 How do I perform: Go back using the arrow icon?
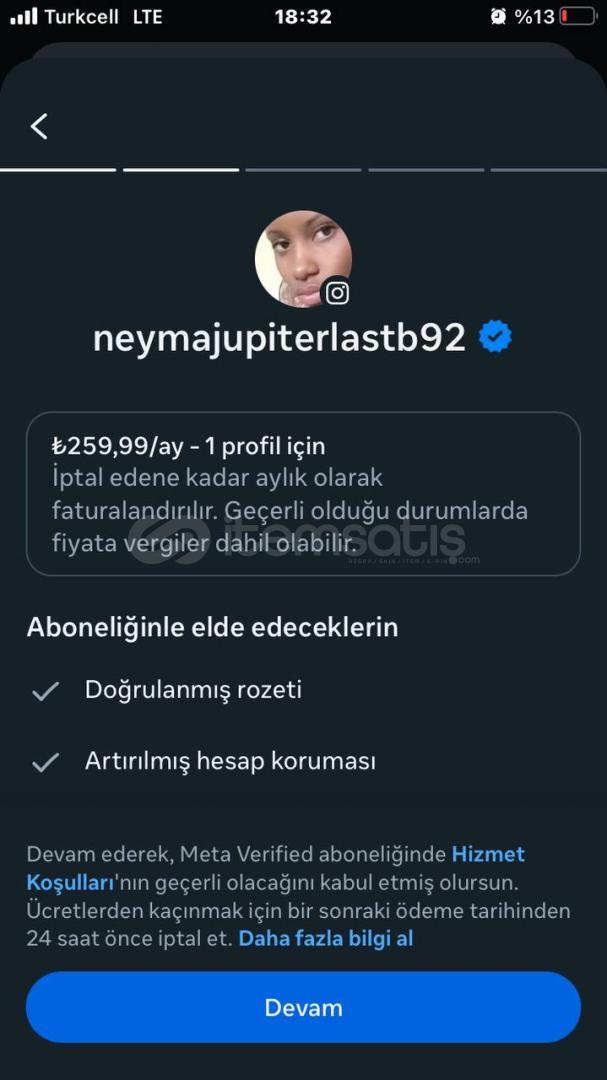point(39,126)
